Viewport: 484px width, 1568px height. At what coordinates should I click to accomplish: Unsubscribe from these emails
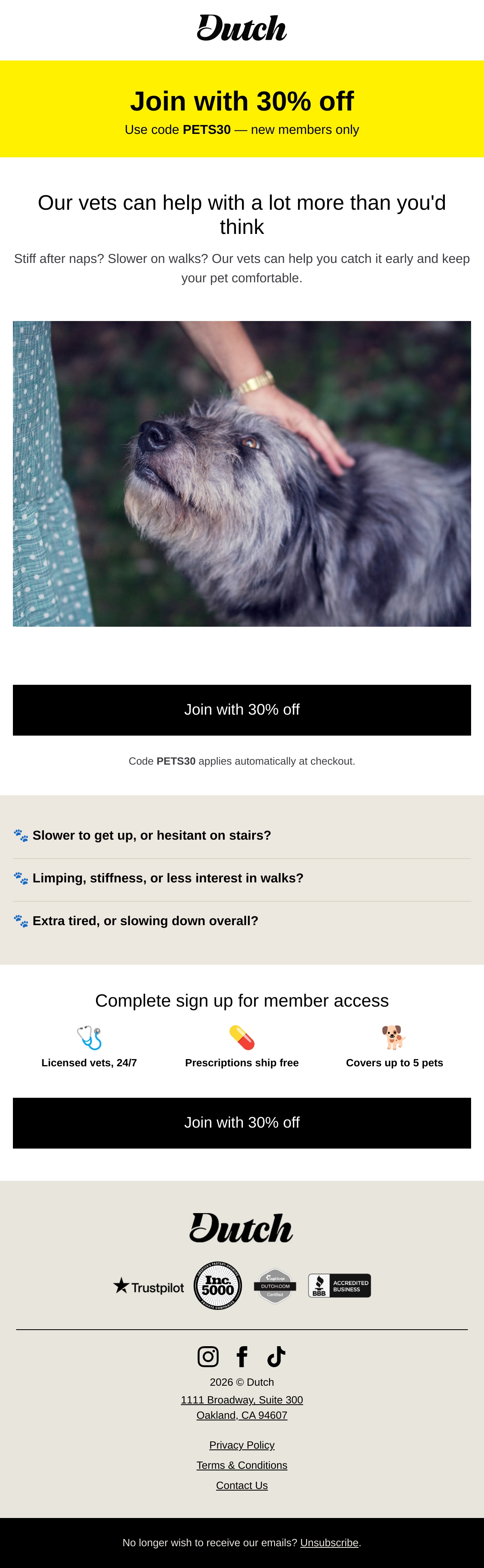point(329,1543)
